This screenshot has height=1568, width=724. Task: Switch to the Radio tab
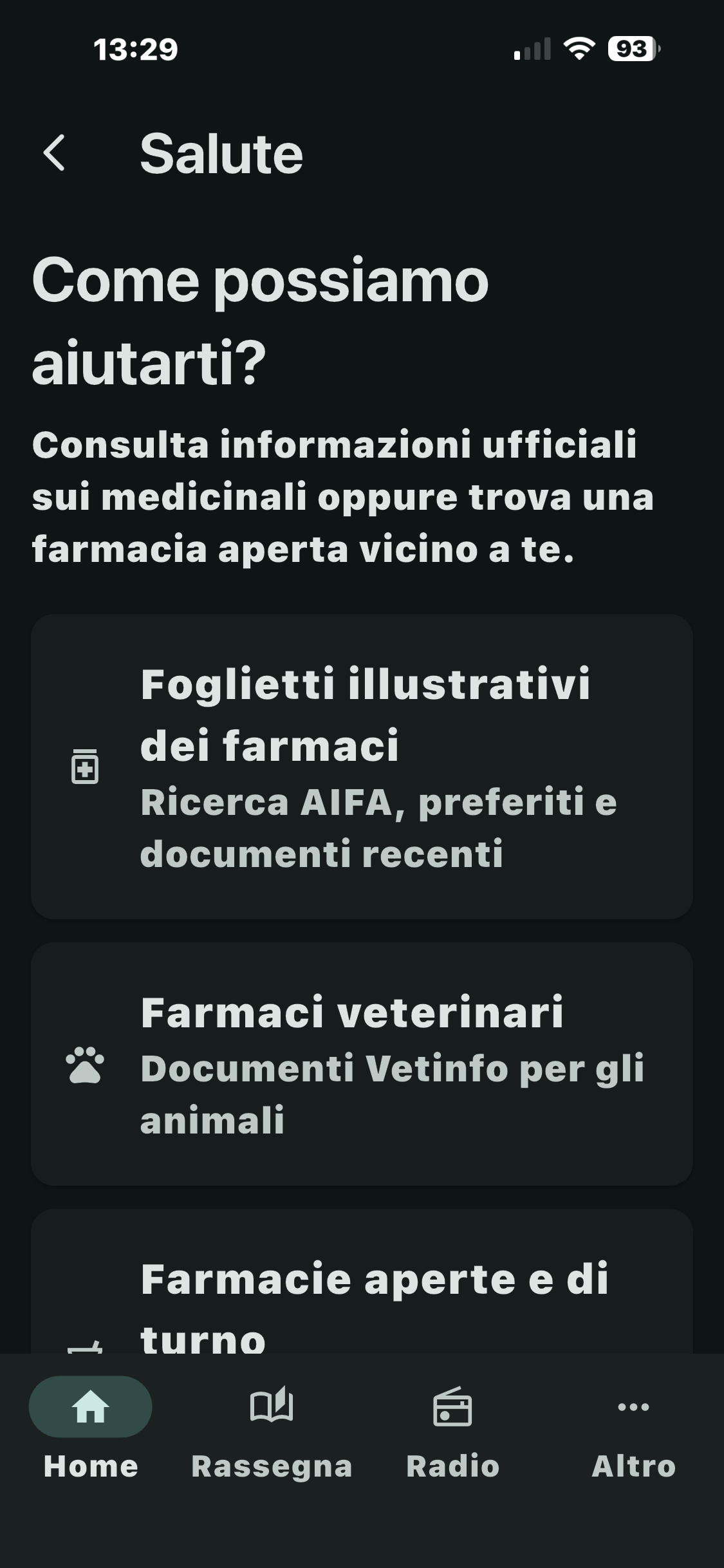coord(452,1428)
